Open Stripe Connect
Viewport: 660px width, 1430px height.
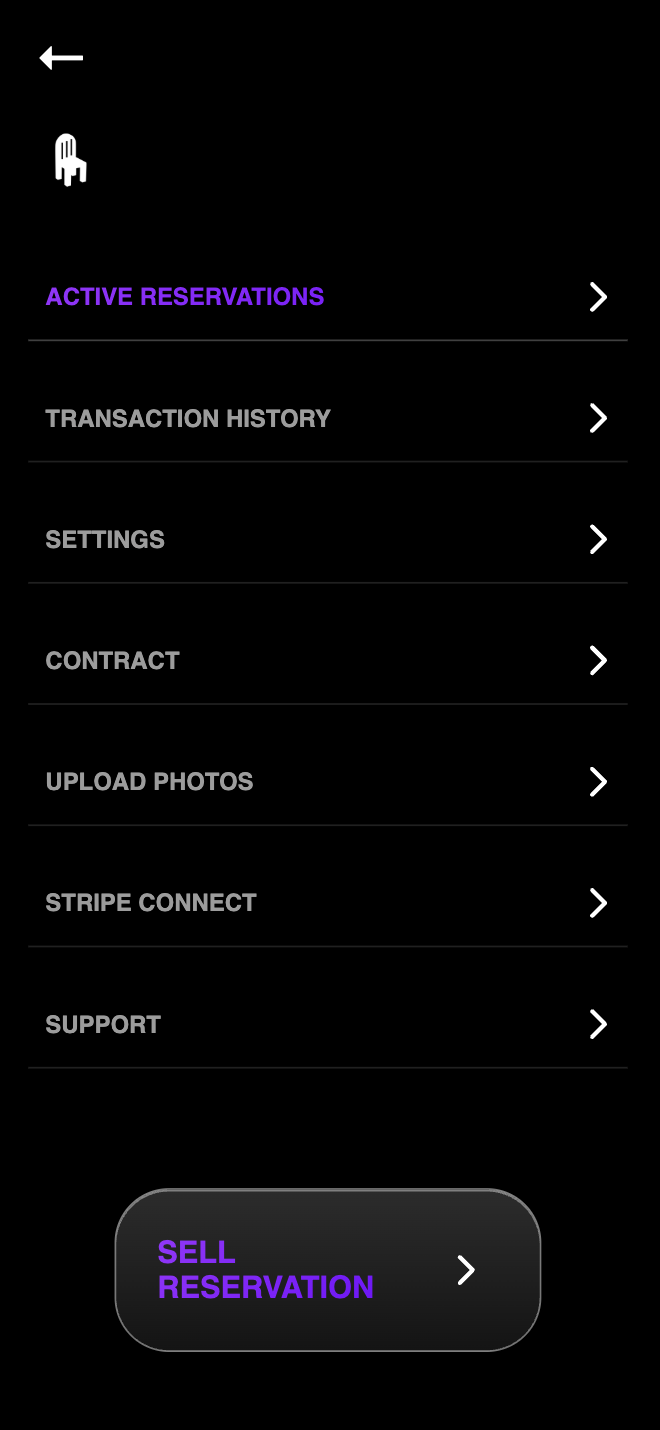[327, 902]
